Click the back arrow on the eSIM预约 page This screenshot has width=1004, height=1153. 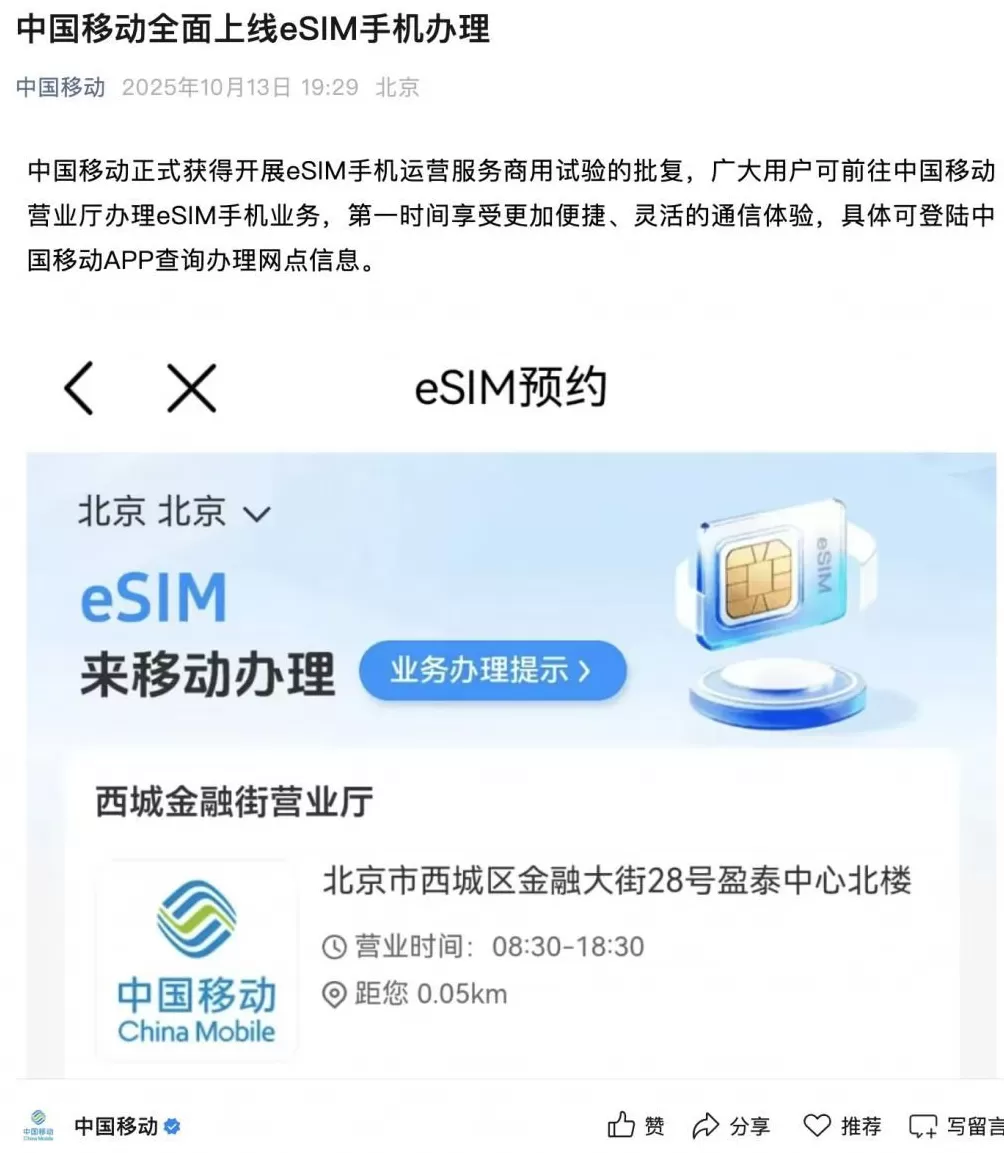79,389
